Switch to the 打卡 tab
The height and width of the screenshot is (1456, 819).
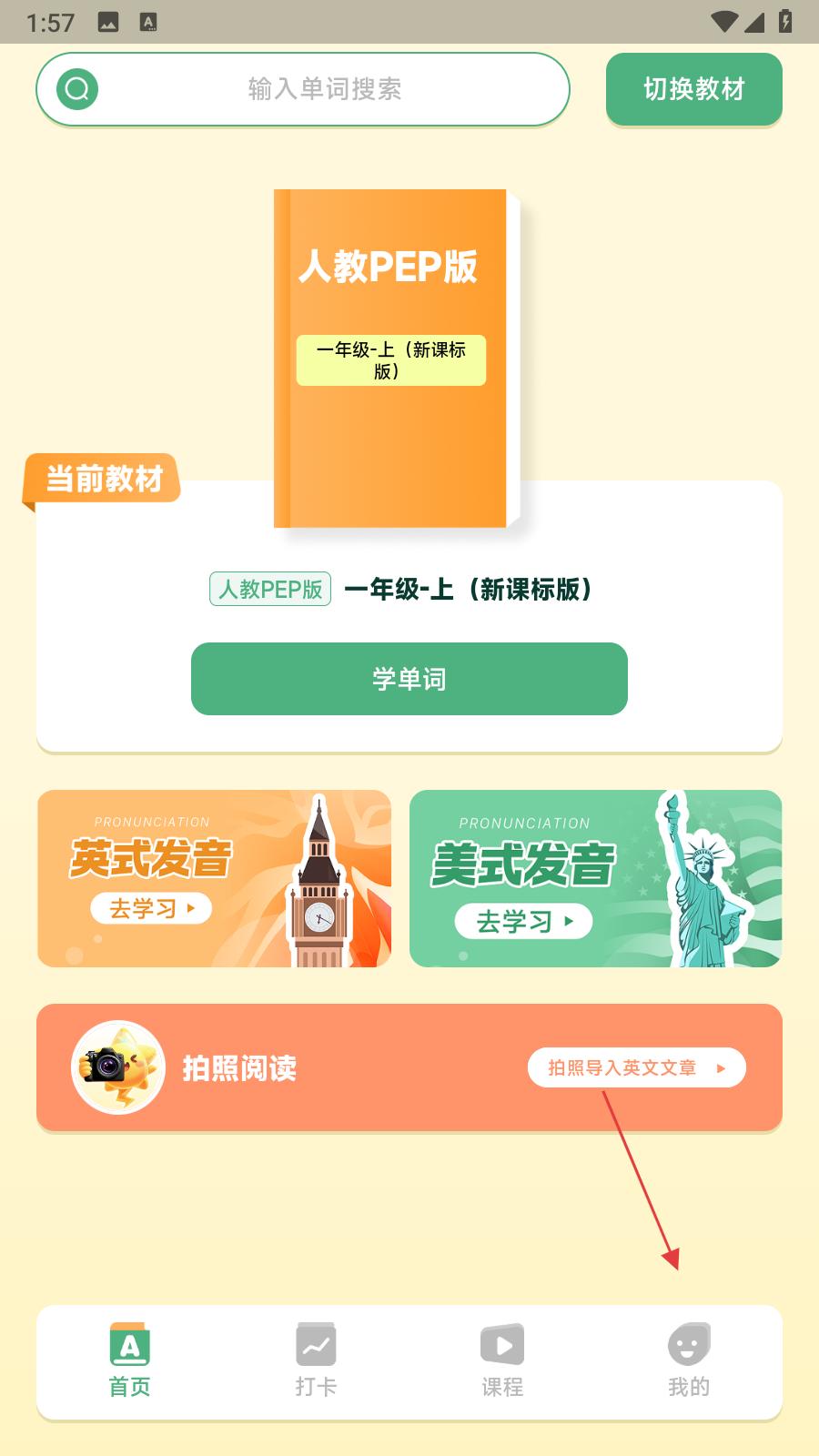tap(316, 1361)
